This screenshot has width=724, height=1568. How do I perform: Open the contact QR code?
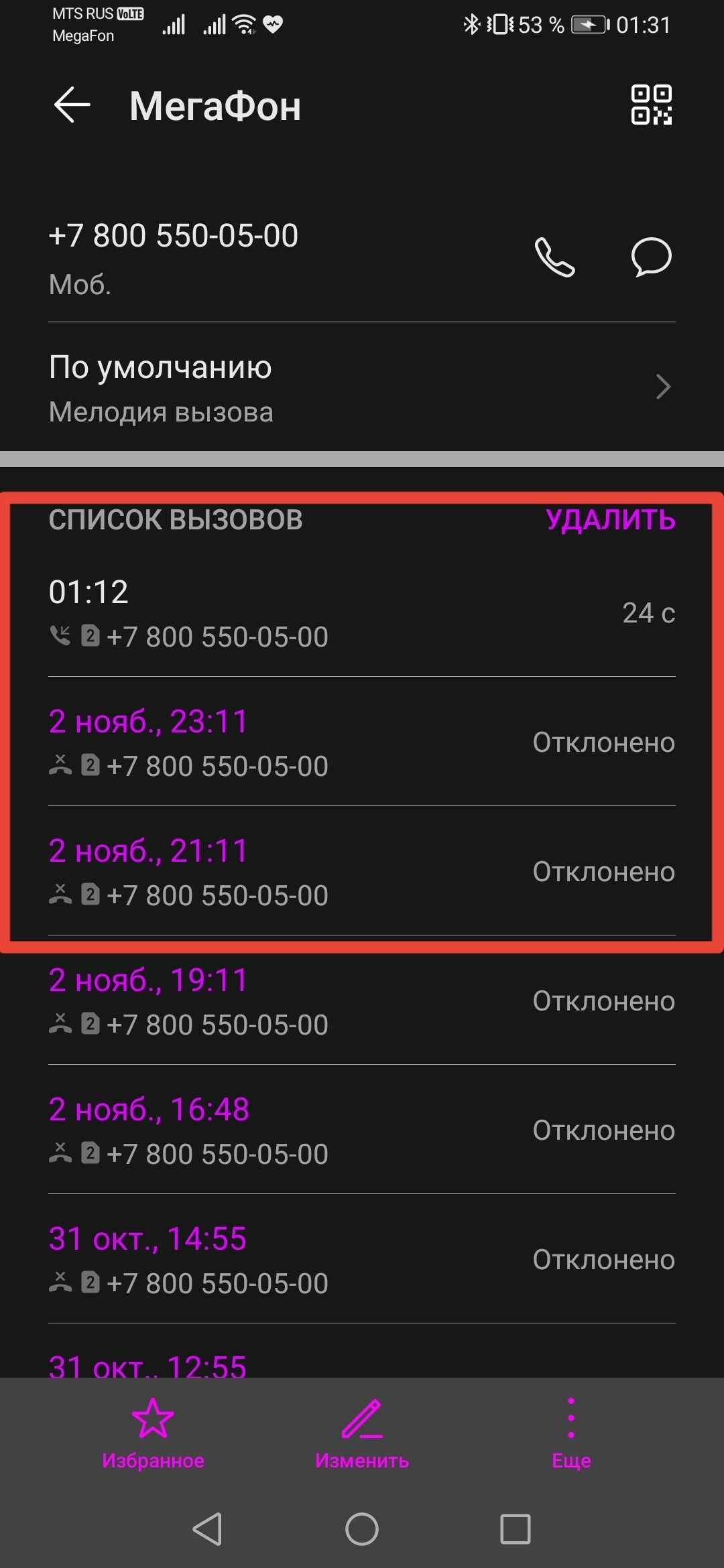click(x=651, y=105)
